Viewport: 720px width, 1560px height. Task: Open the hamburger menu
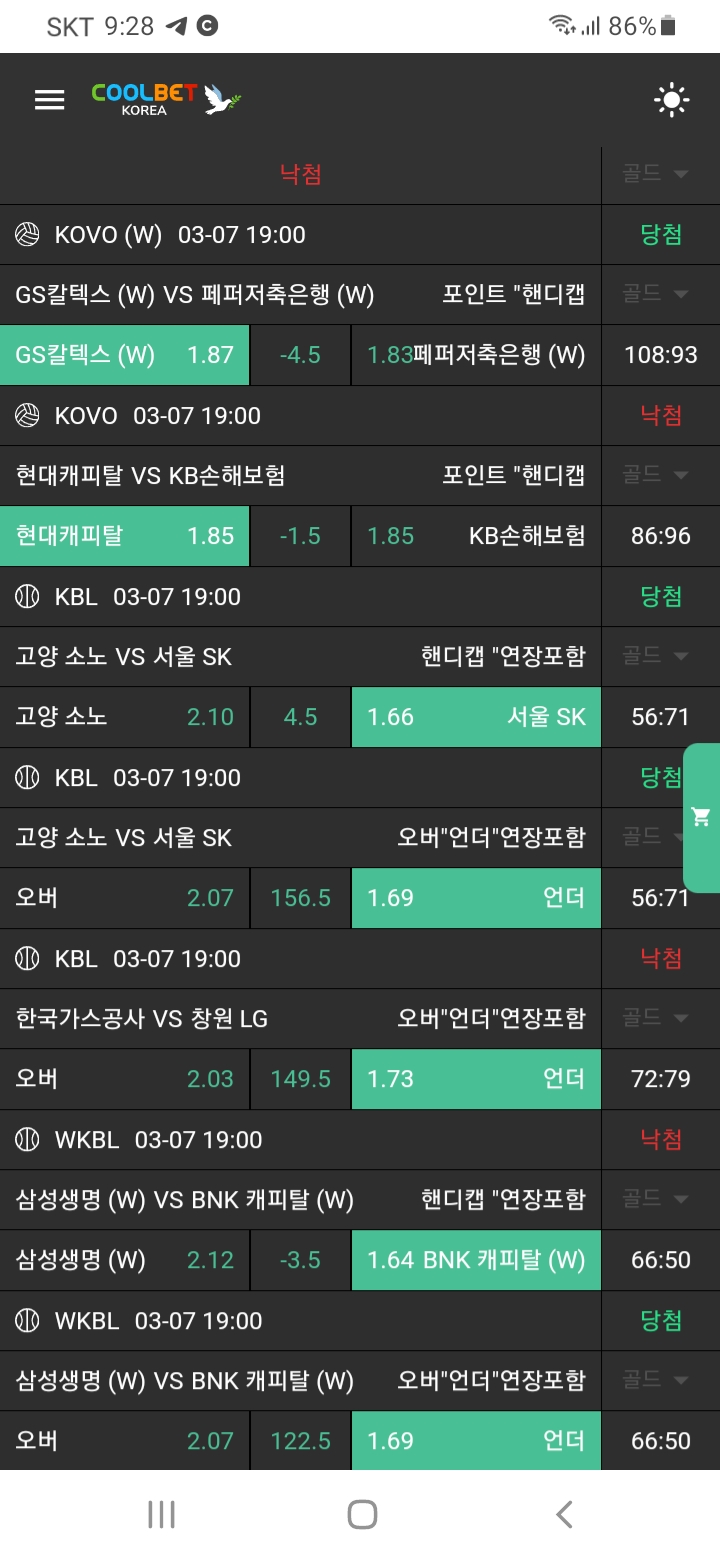click(49, 99)
